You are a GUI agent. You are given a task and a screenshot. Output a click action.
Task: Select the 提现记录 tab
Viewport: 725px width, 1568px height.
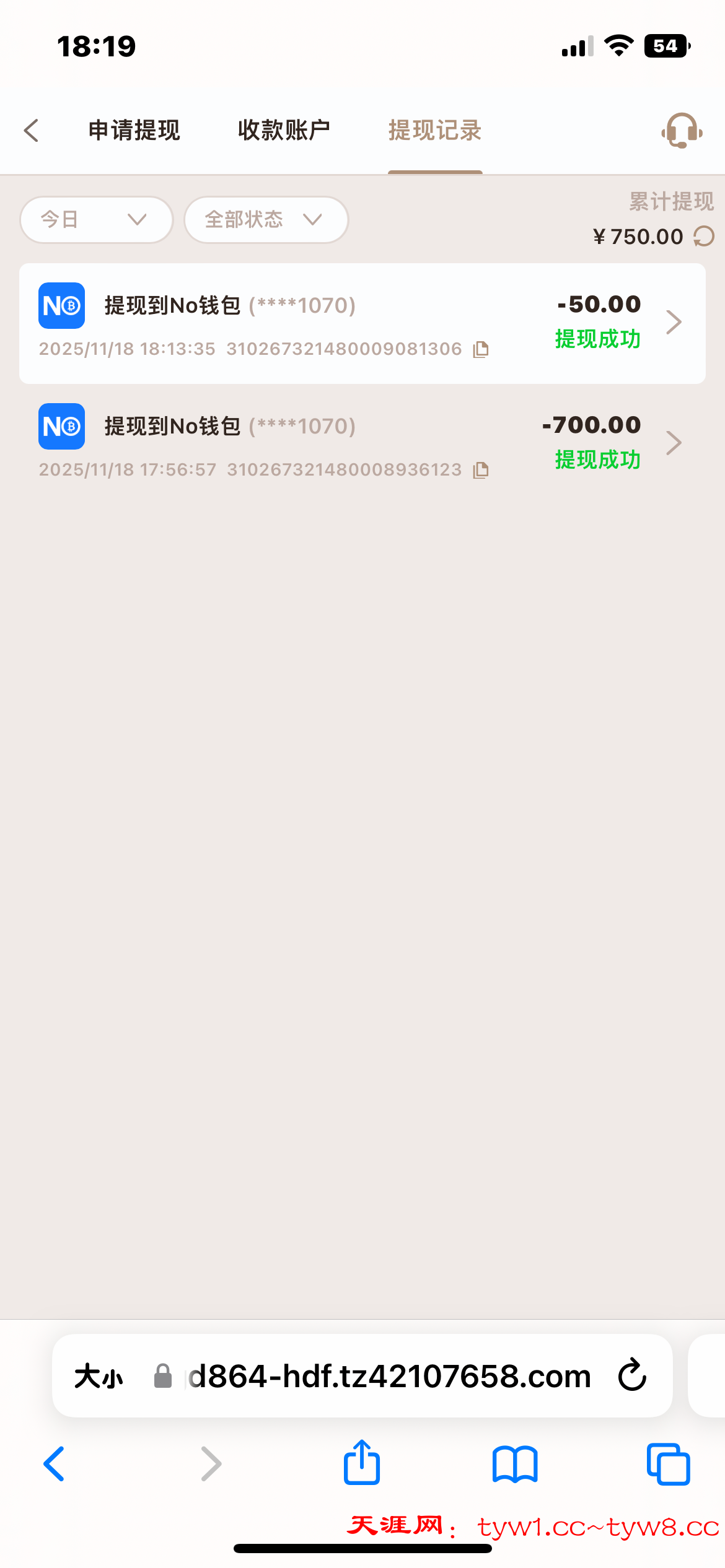coord(434,131)
